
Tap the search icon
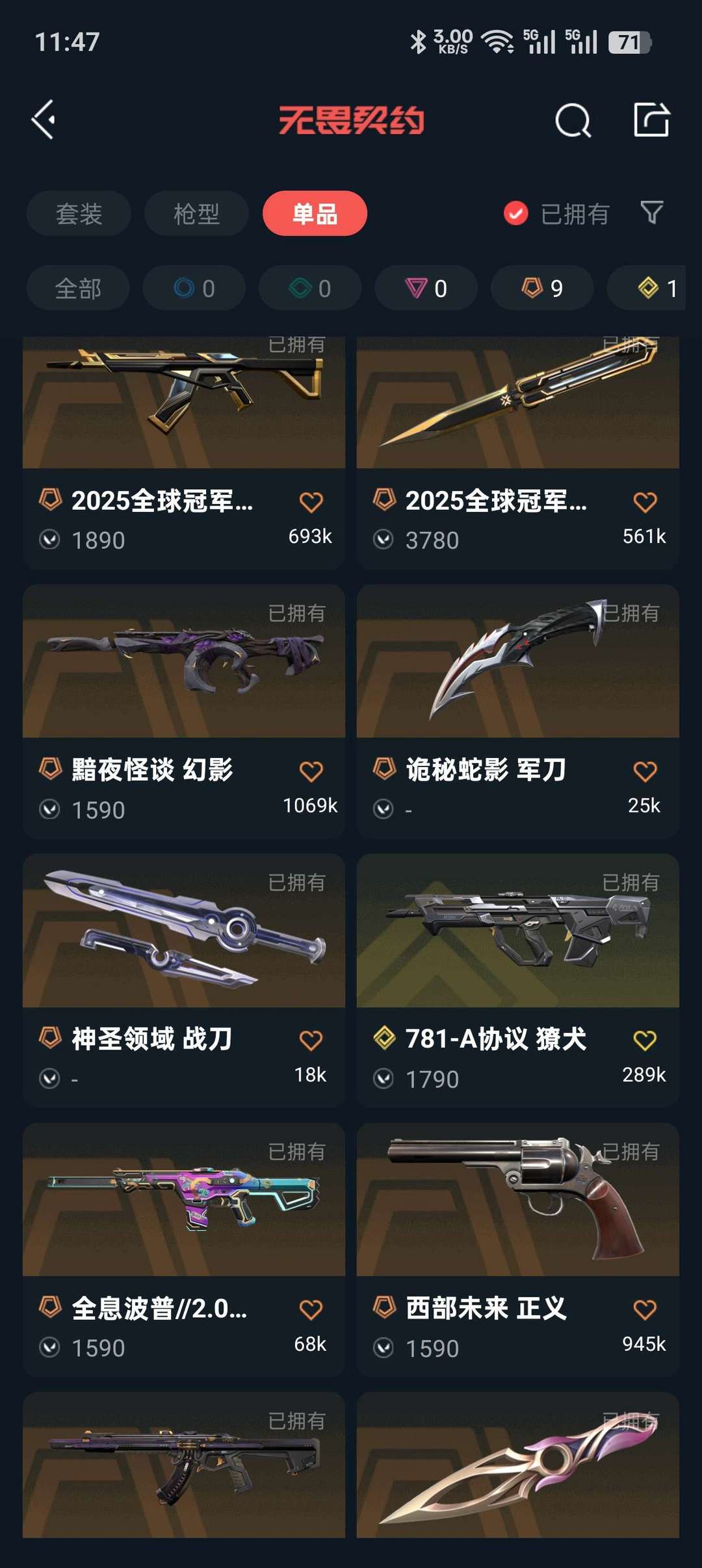click(571, 120)
